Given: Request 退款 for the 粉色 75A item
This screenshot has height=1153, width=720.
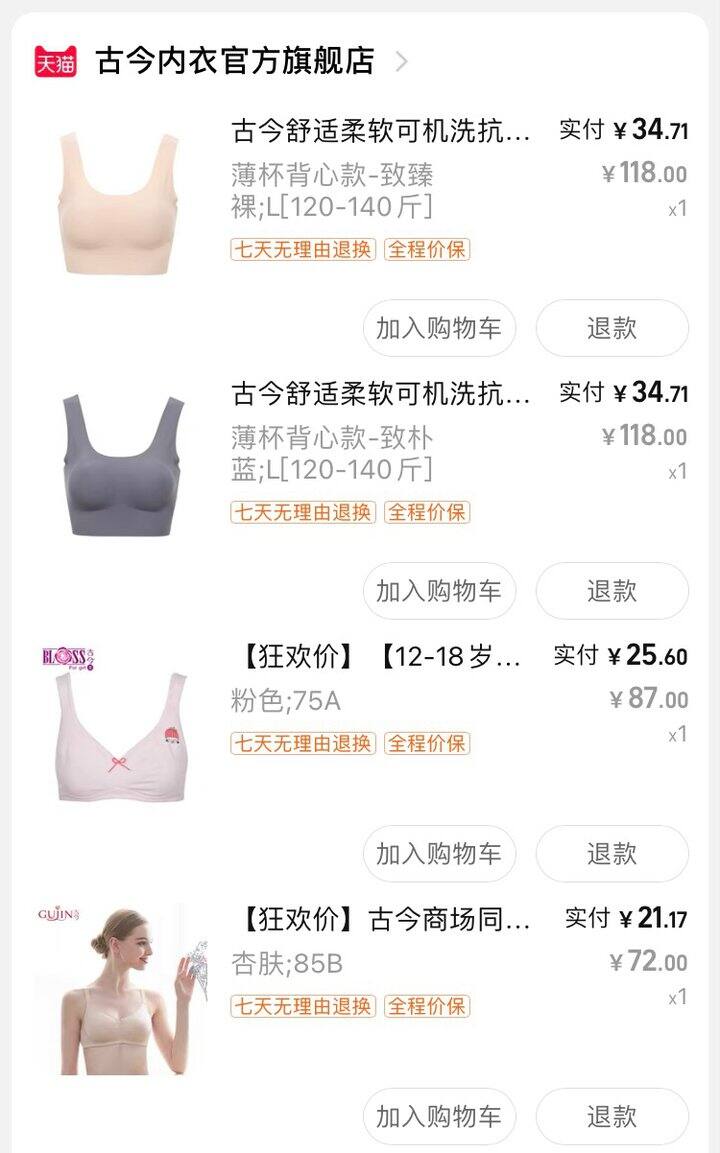Looking at the screenshot, I should pos(612,854).
